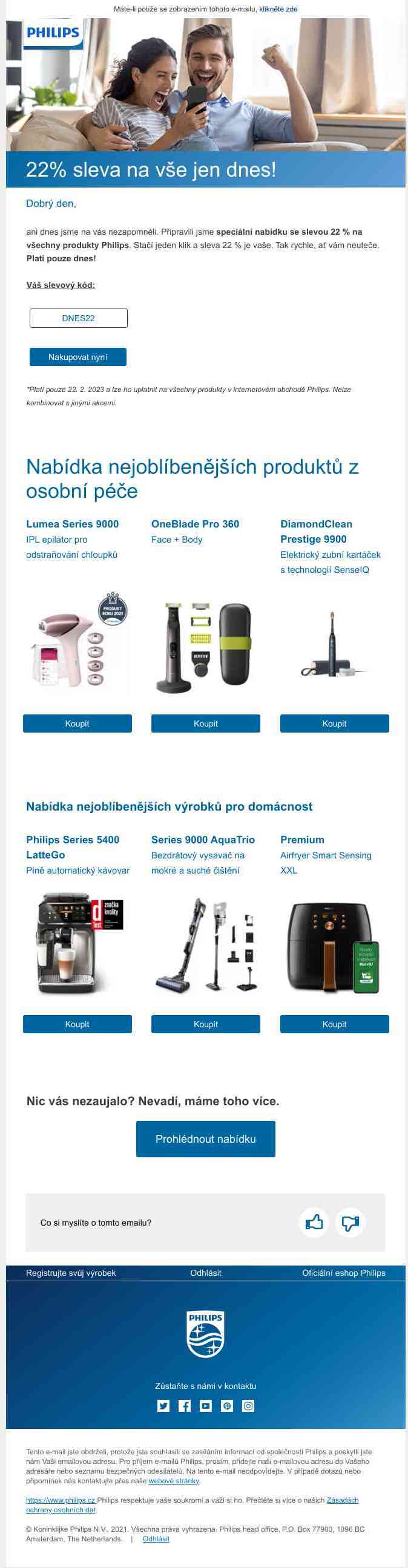Buy the Lumea Series 9000
This screenshot has height=1568, width=408.
(x=77, y=723)
